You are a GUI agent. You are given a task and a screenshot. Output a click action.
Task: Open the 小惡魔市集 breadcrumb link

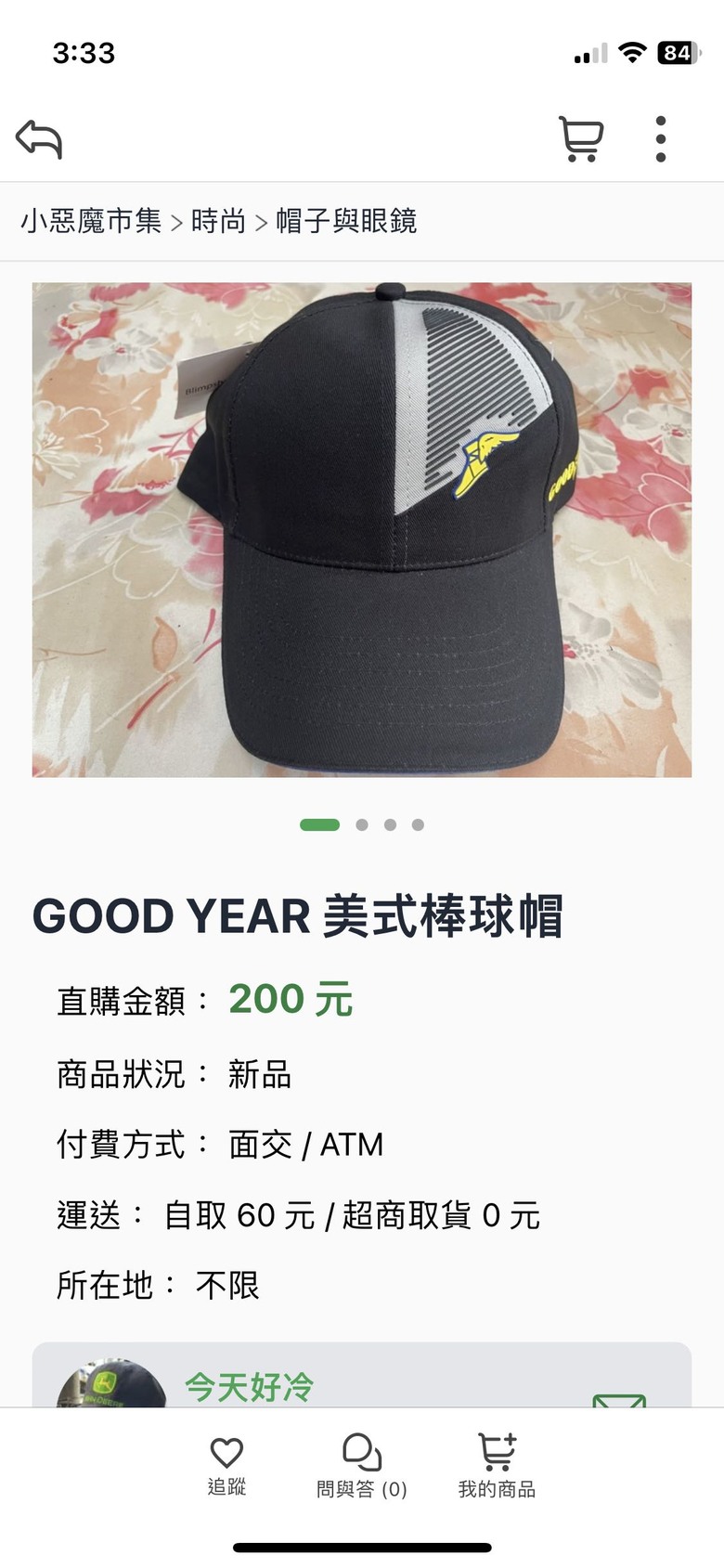[x=91, y=221]
